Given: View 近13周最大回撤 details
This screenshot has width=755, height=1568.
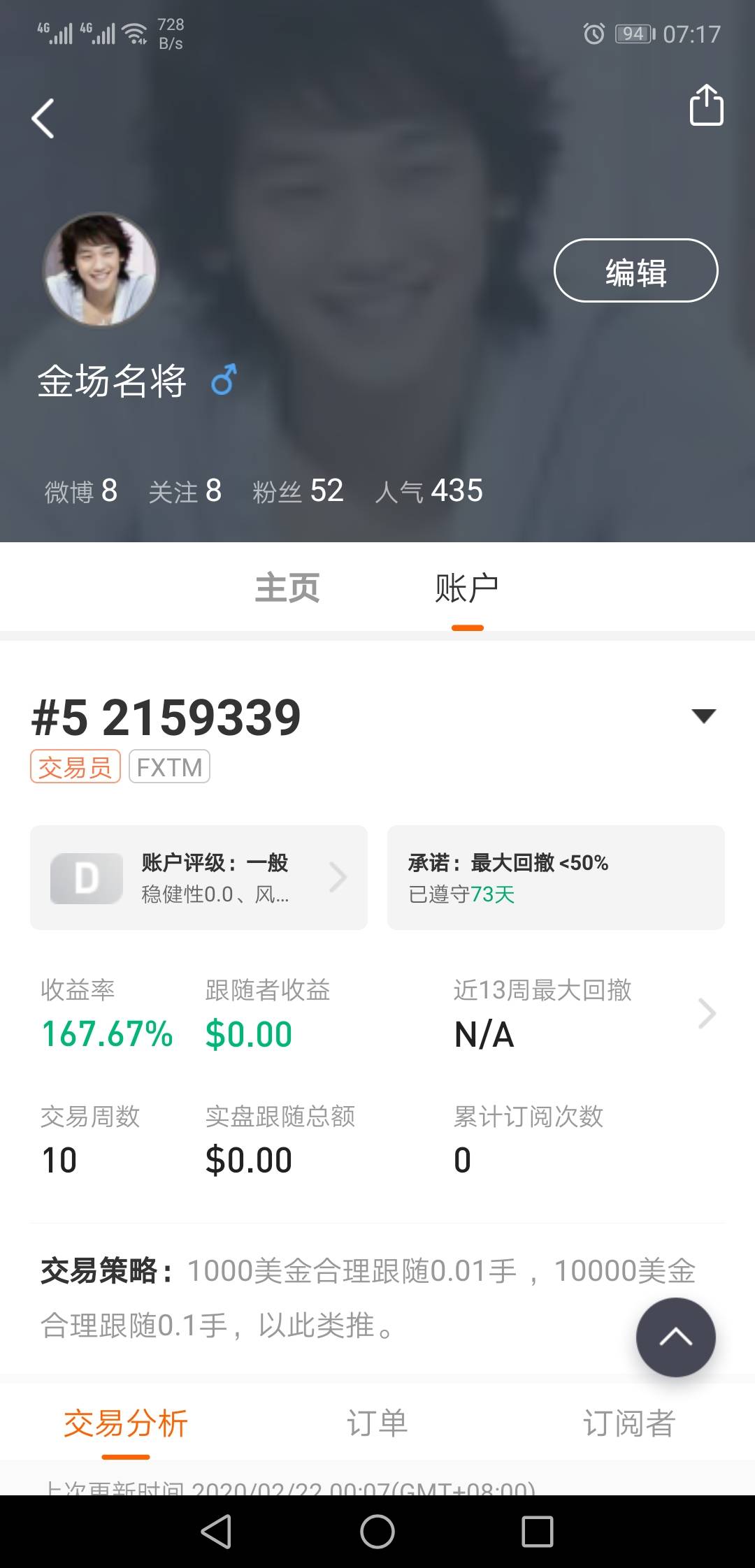Looking at the screenshot, I should [x=706, y=1013].
